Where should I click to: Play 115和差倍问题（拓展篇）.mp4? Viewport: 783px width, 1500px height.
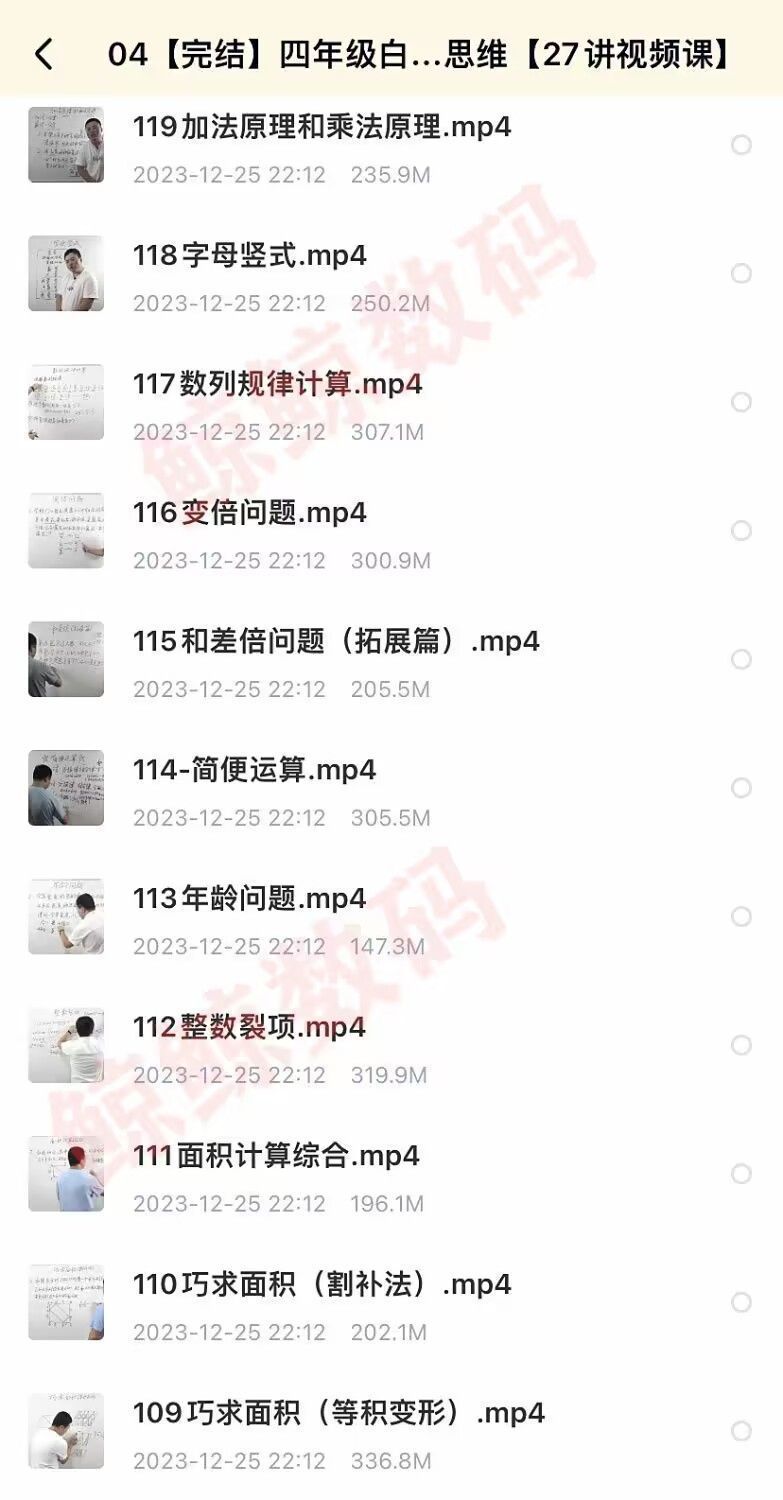pyautogui.click(x=391, y=659)
